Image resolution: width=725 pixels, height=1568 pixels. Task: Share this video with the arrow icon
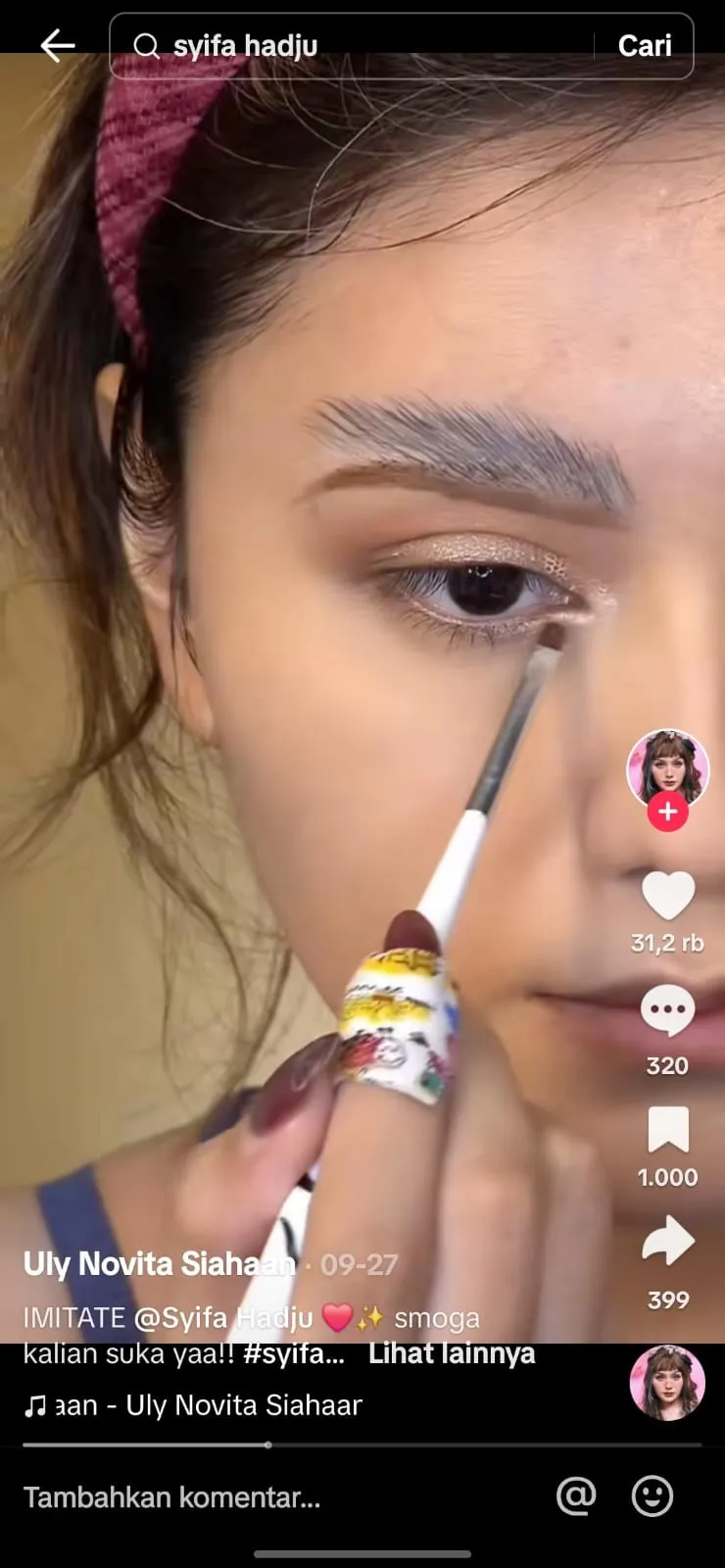[x=667, y=1242]
